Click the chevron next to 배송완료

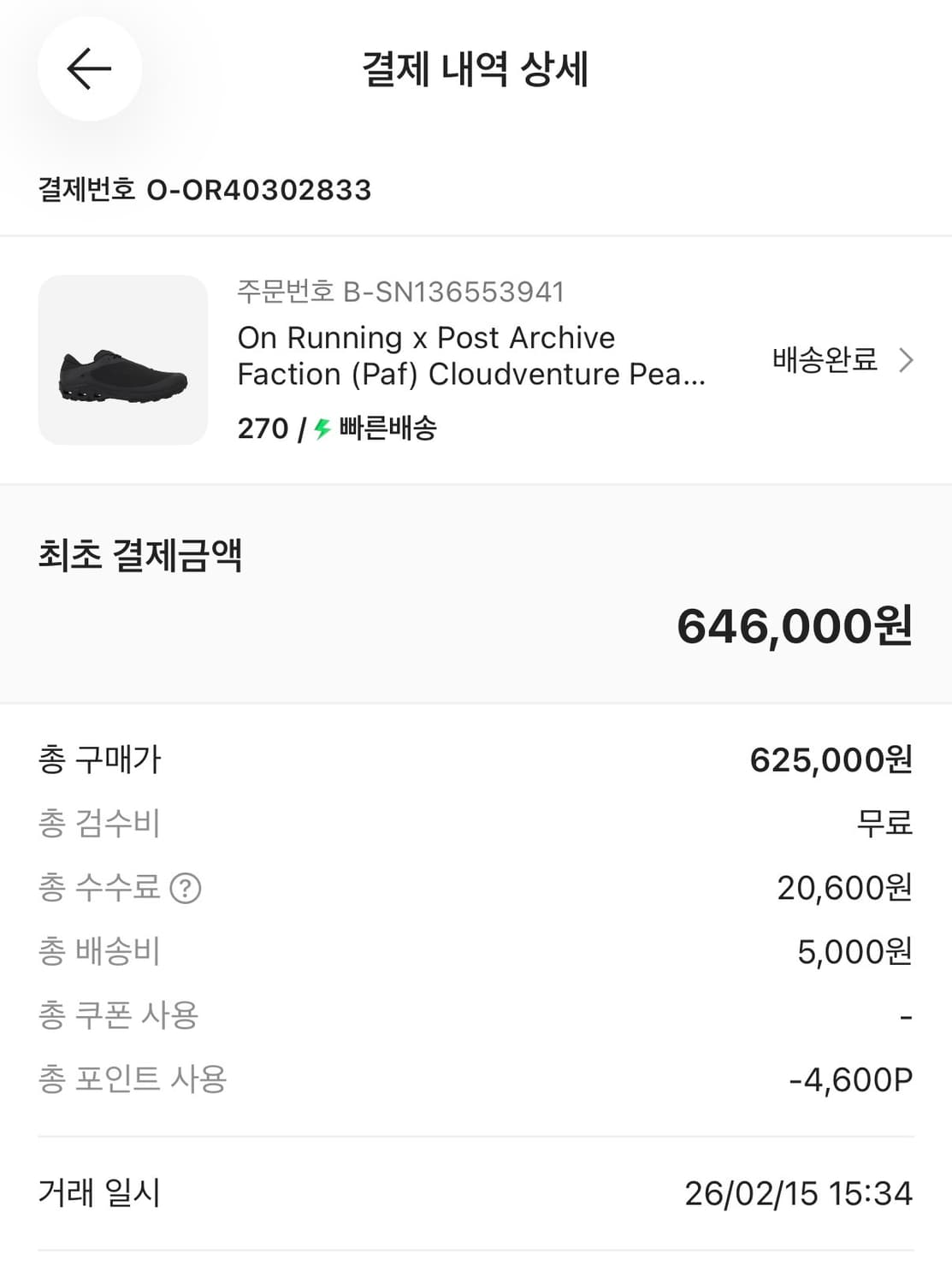pyautogui.click(x=905, y=361)
